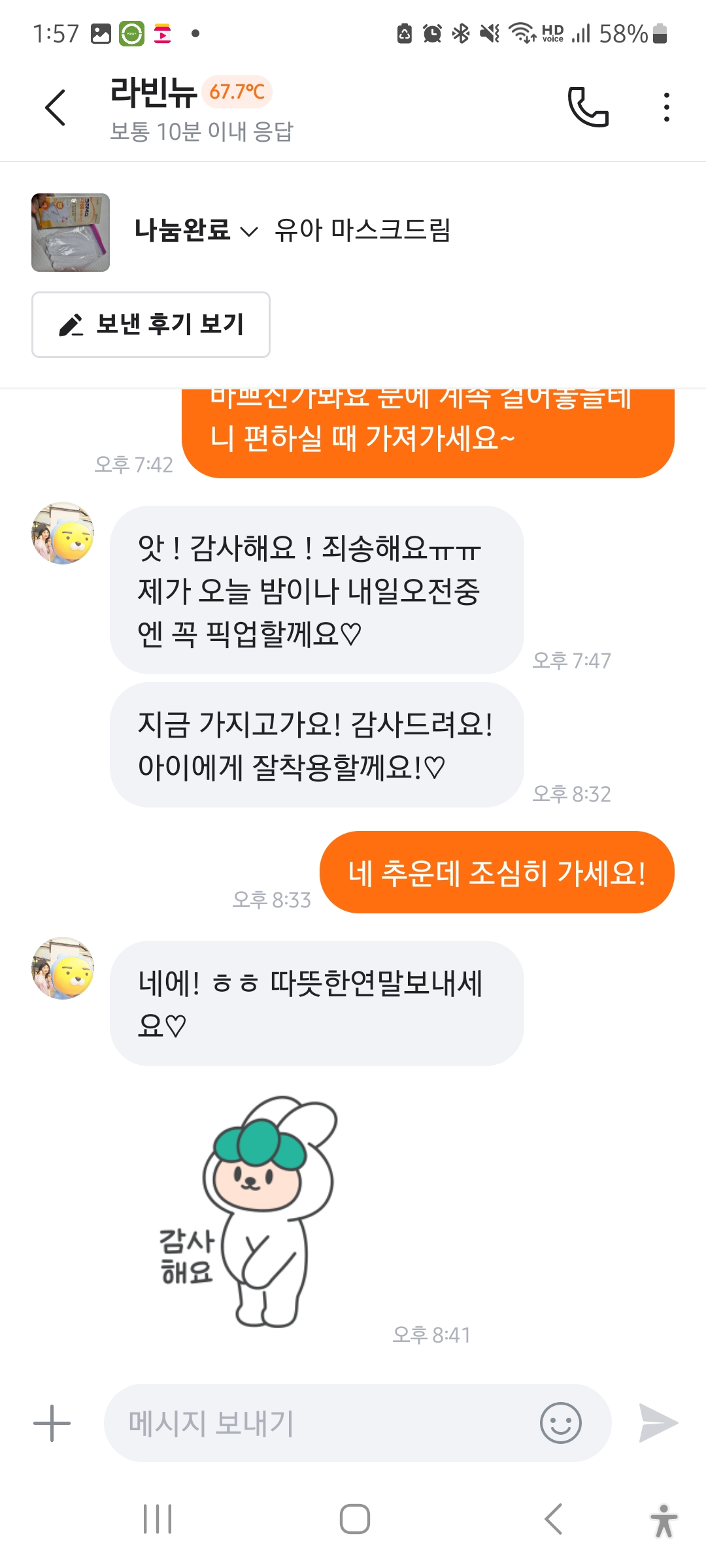Image resolution: width=706 pixels, height=1568 pixels.
Task: Tap the system home button
Action: pos(354,1519)
